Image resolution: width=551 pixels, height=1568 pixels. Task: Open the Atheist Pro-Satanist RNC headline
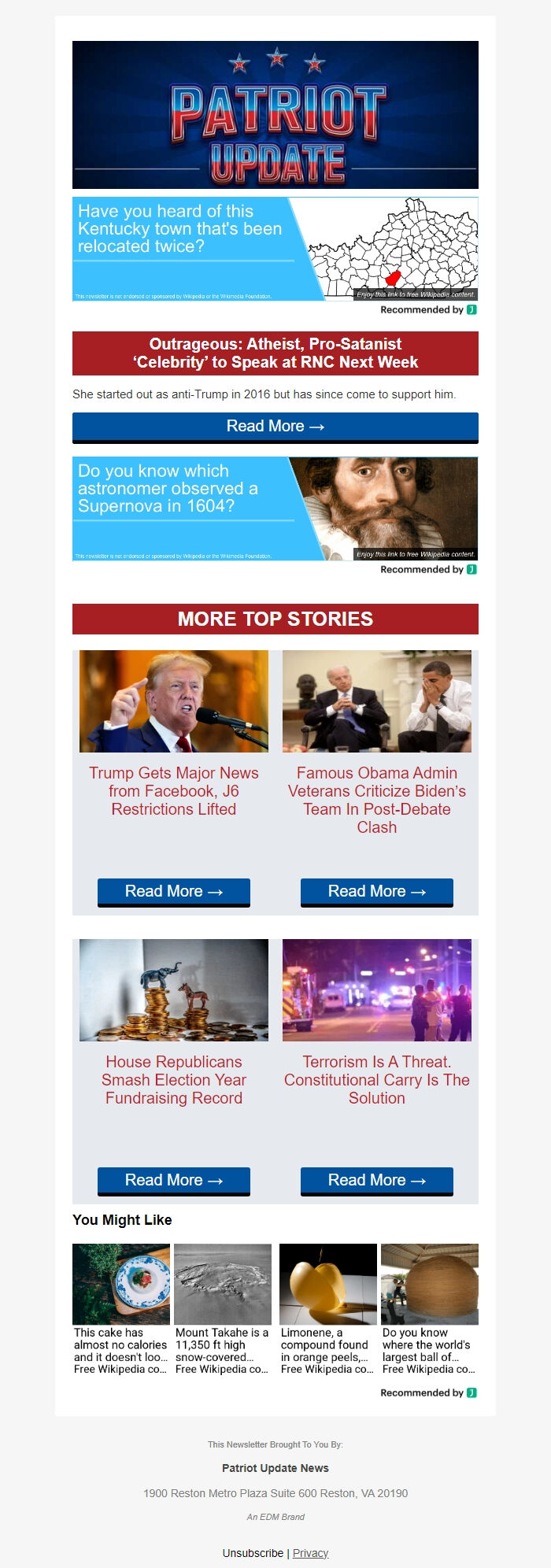pyautogui.click(x=275, y=353)
